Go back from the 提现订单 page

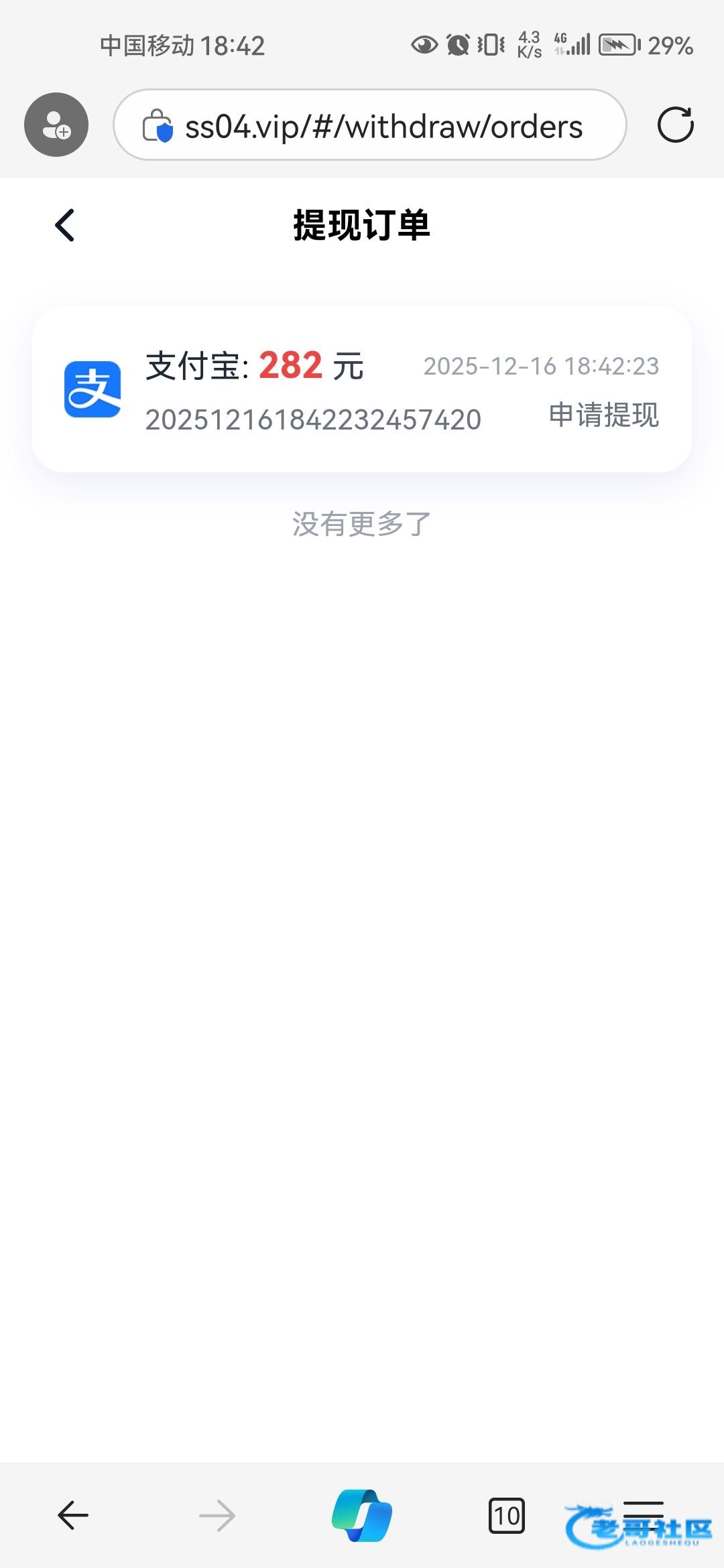[x=65, y=225]
